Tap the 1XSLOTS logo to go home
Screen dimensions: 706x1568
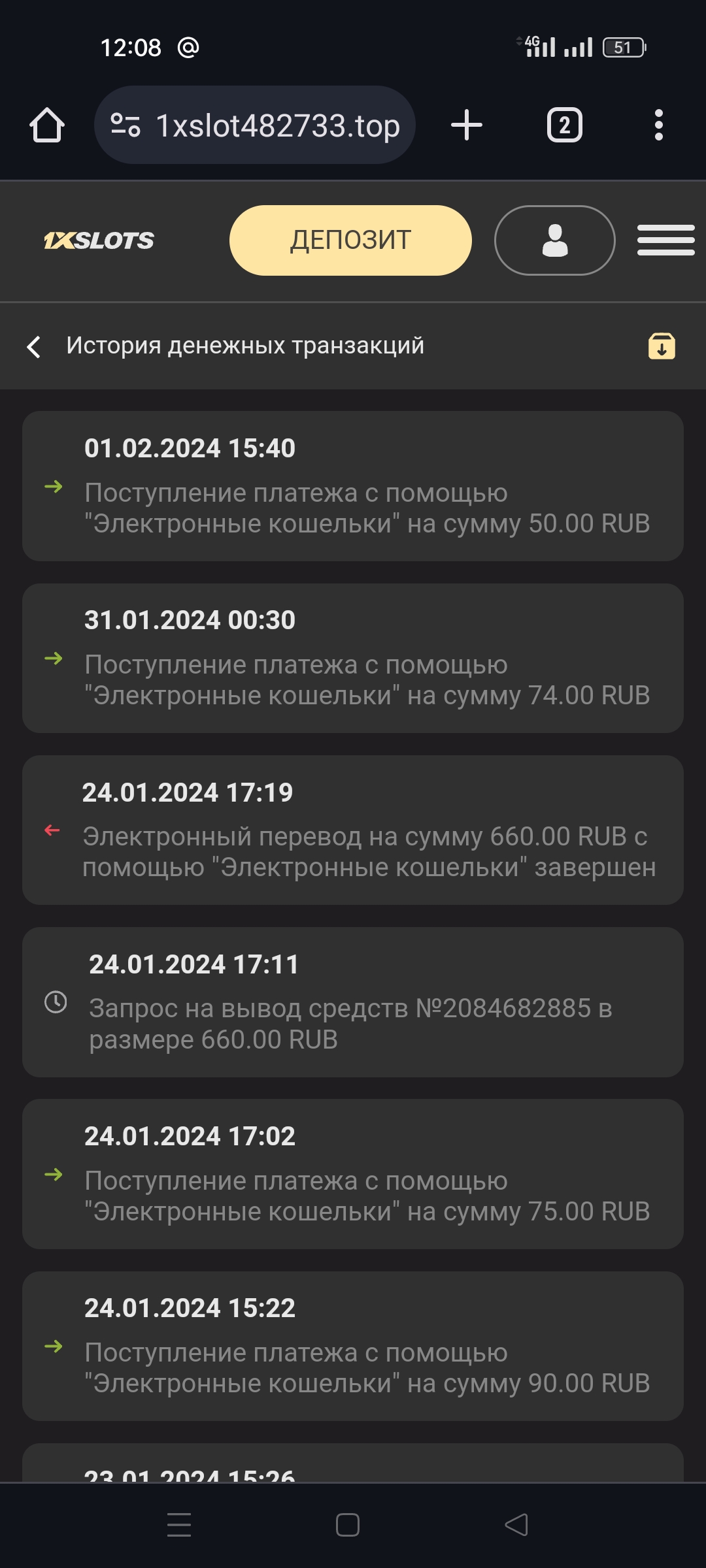coord(99,240)
